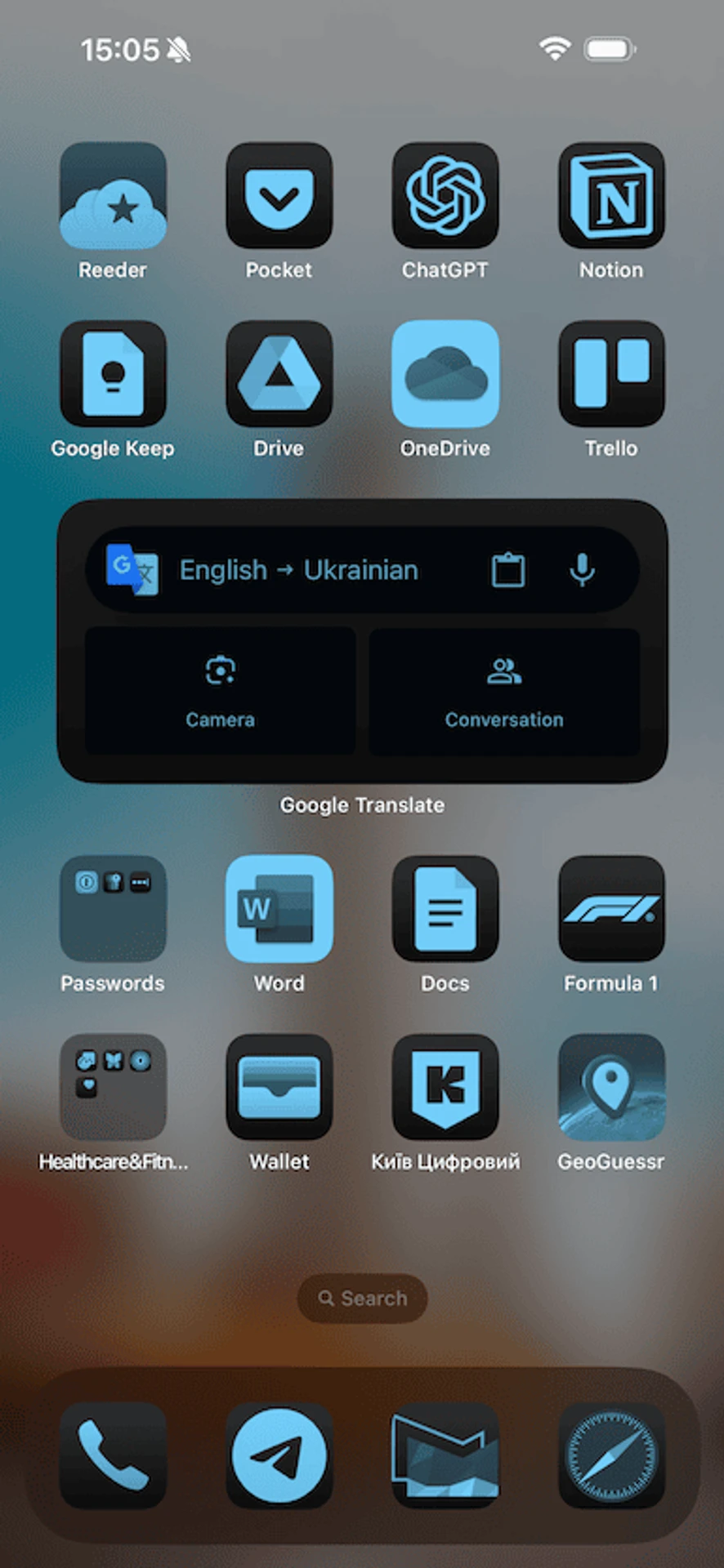
Task: Start Conversation mode in Translate widget
Action: pos(504,691)
